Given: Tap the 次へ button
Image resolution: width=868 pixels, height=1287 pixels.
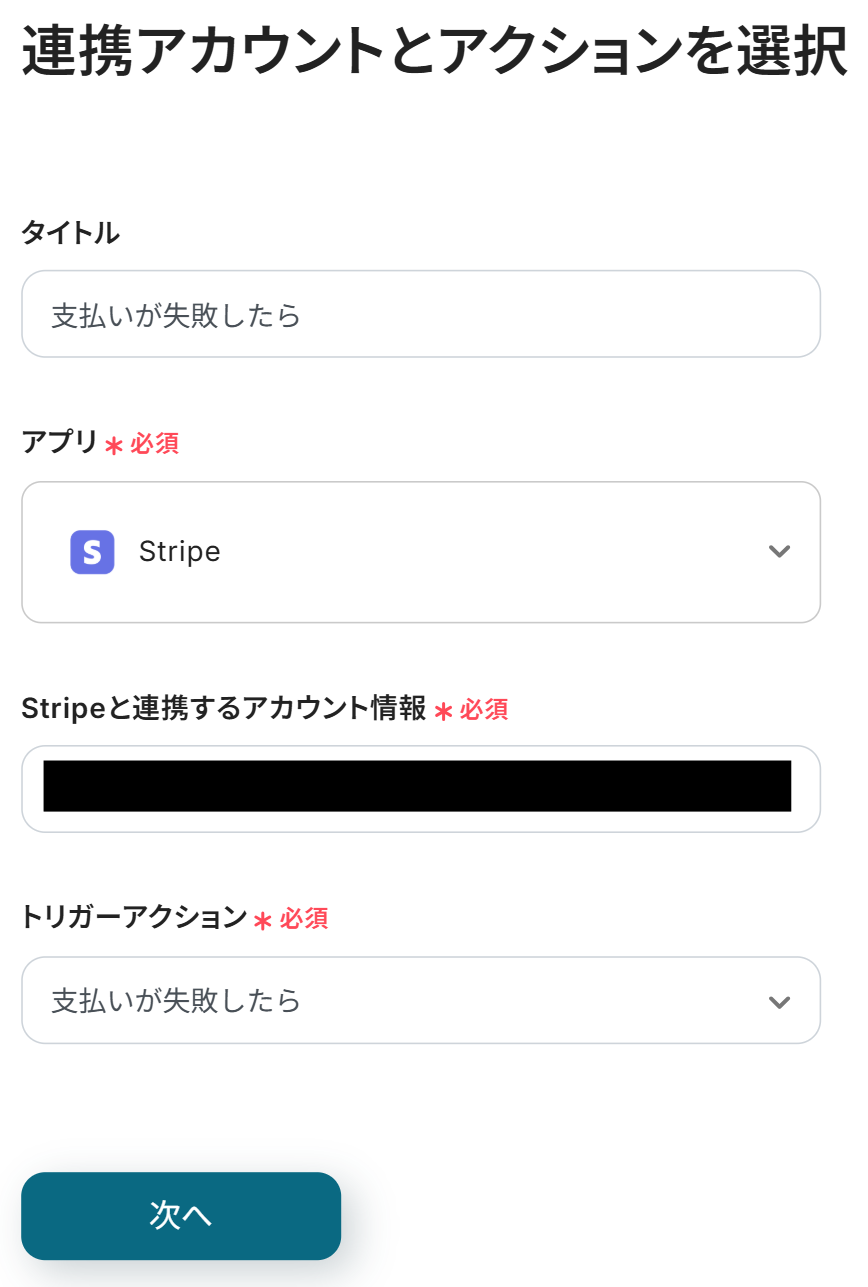Looking at the screenshot, I should coord(181,1215).
